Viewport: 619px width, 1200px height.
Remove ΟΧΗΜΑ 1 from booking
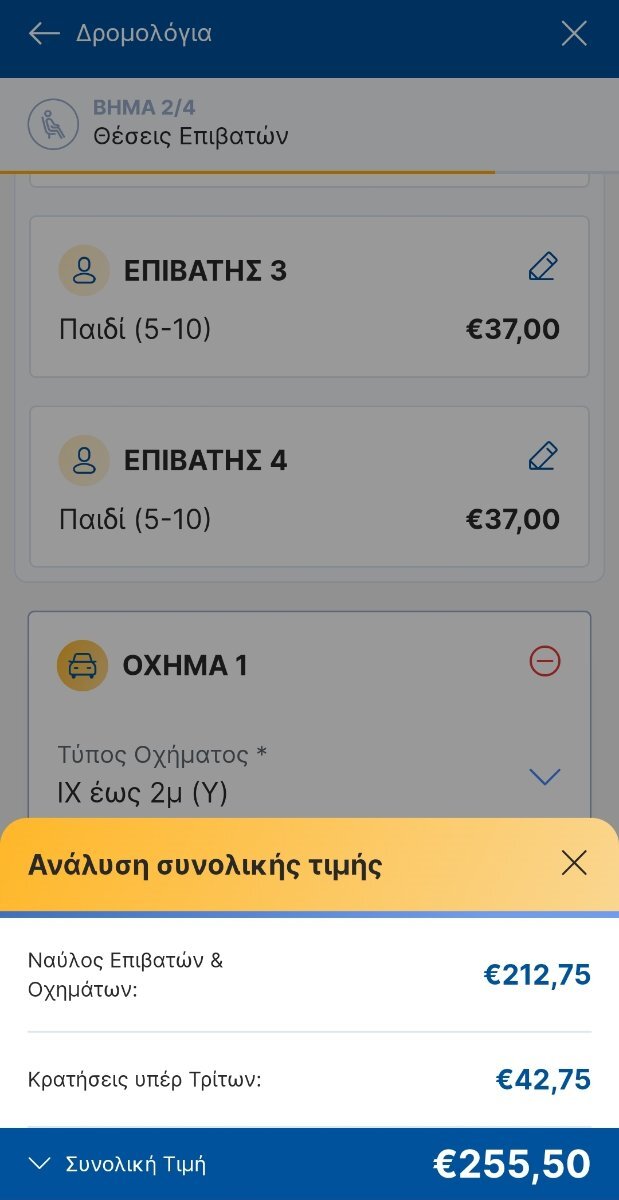coord(545,662)
